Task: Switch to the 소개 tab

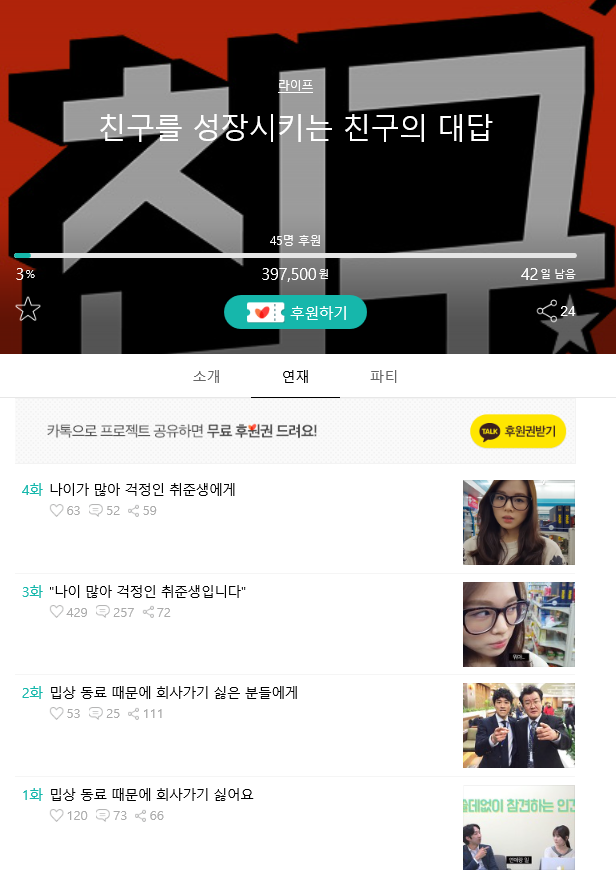Action: 206,377
